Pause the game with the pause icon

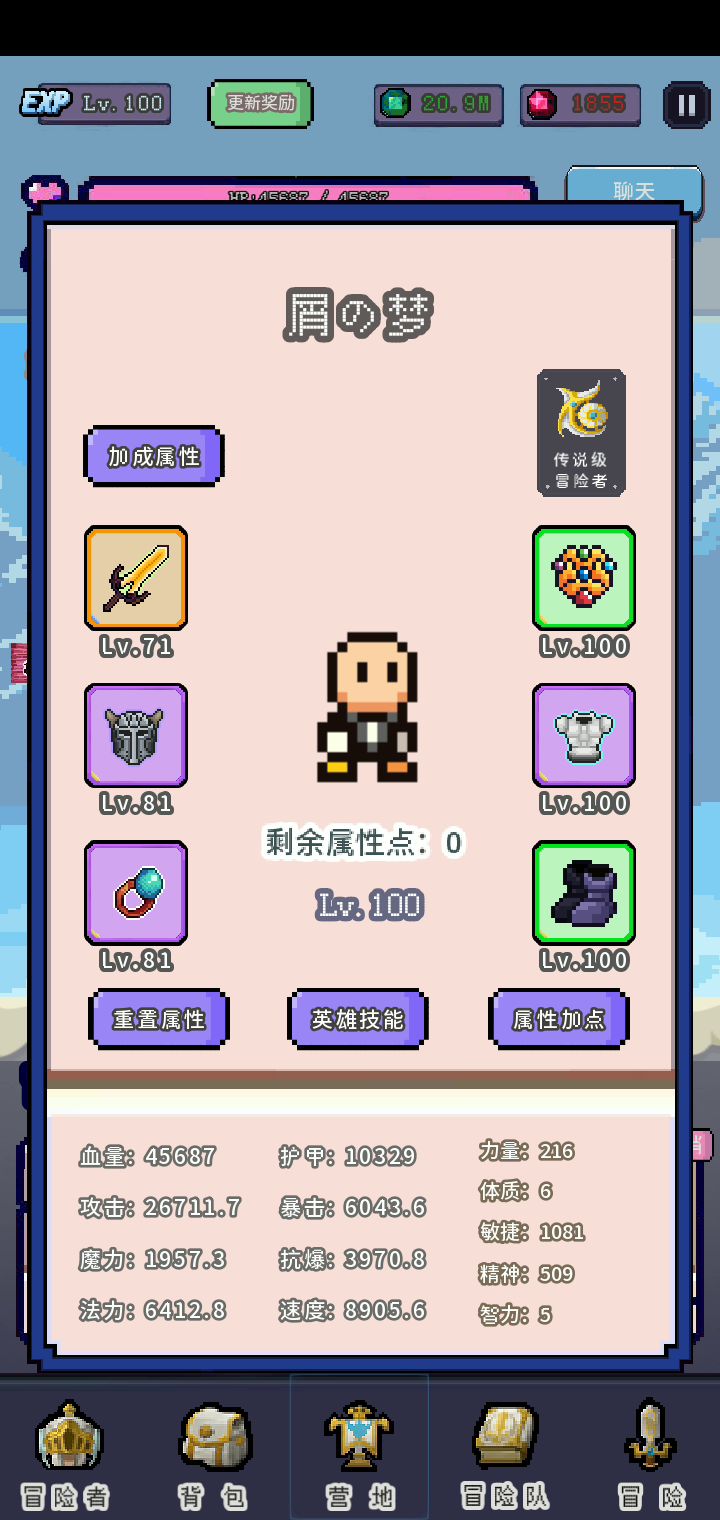(687, 104)
